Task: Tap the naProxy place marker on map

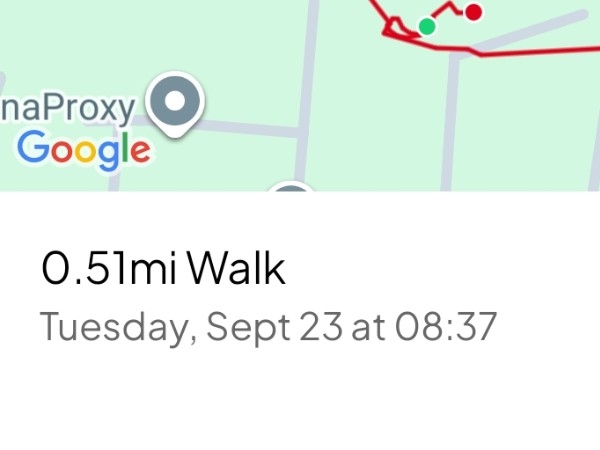Action: pyautogui.click(x=175, y=102)
